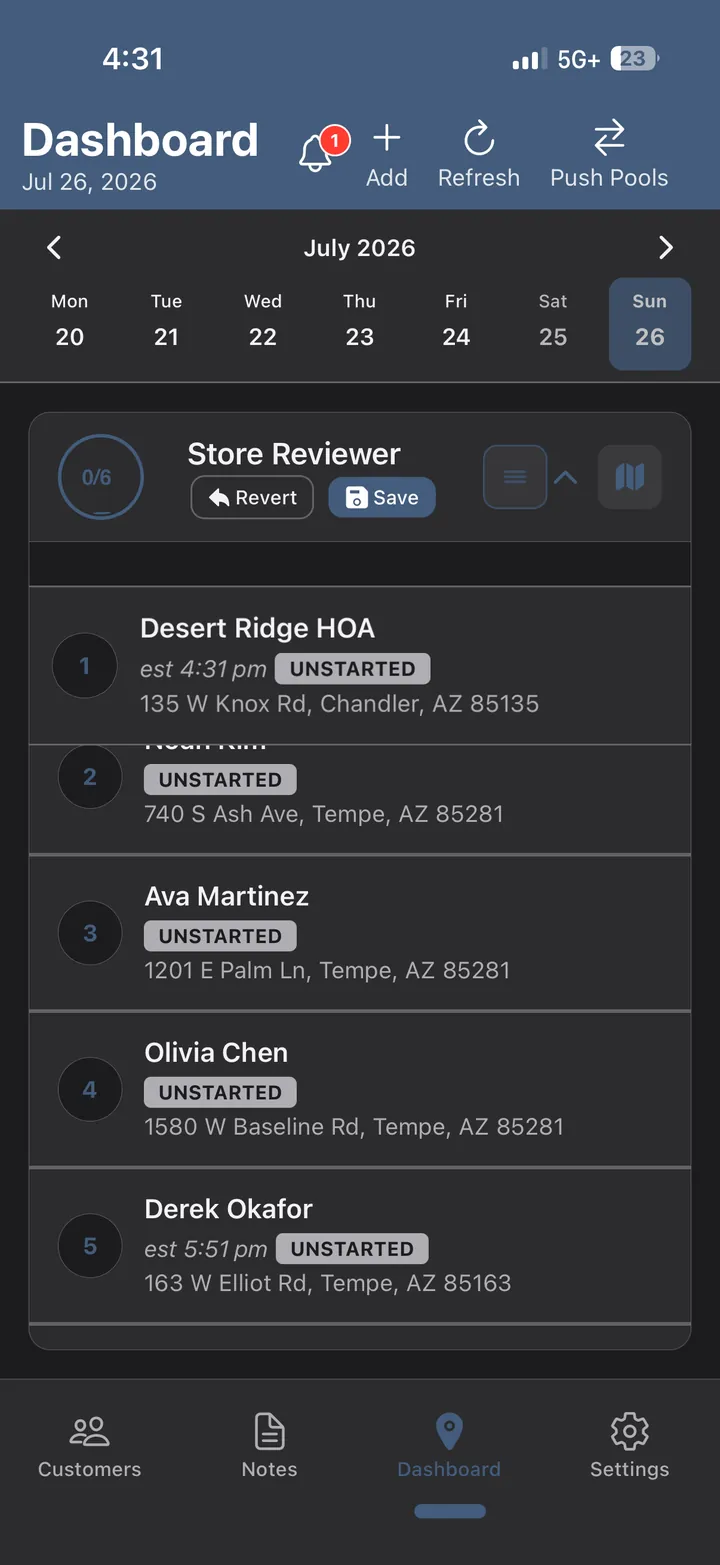Go to the next week
Viewport: 720px width, 1565px height.
point(666,248)
